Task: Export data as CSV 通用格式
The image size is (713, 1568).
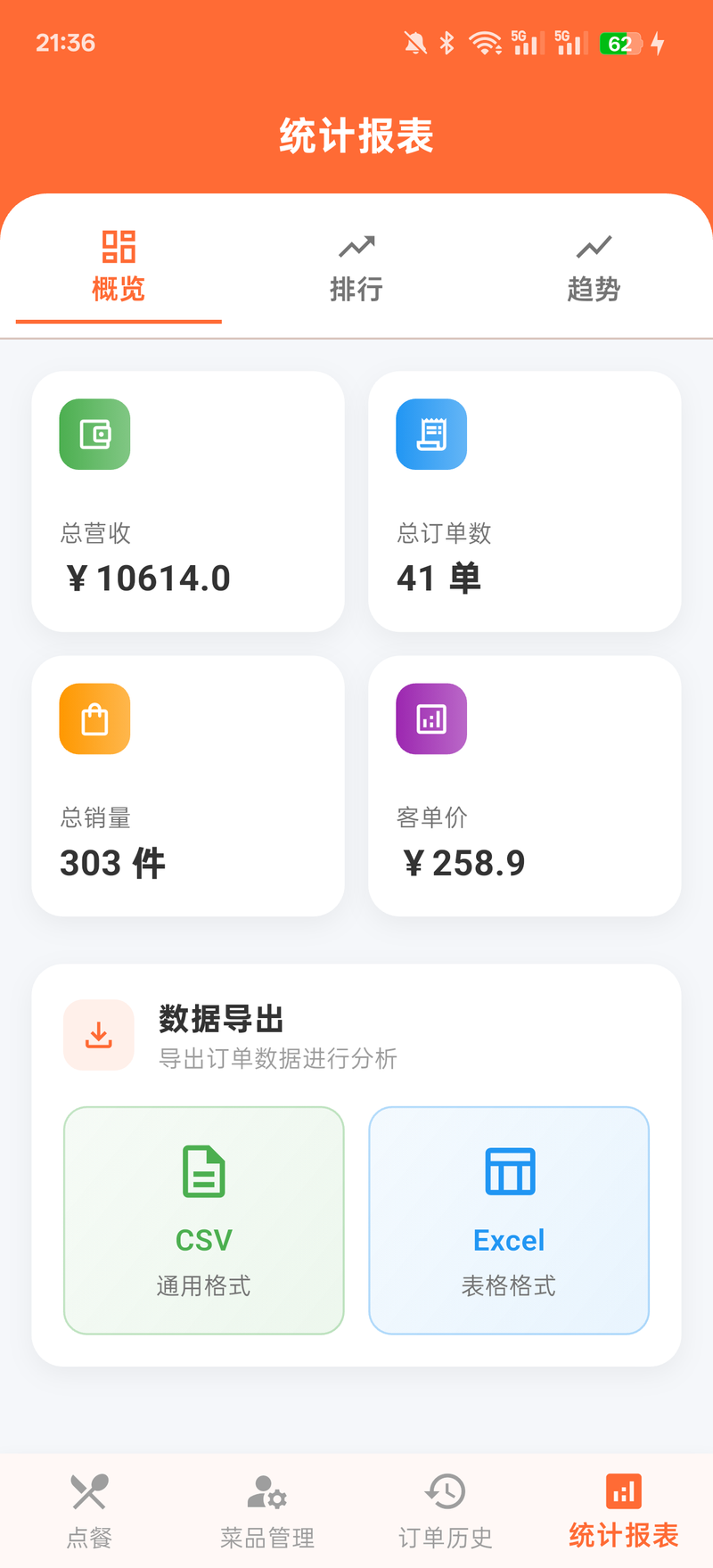Action: [x=204, y=1220]
